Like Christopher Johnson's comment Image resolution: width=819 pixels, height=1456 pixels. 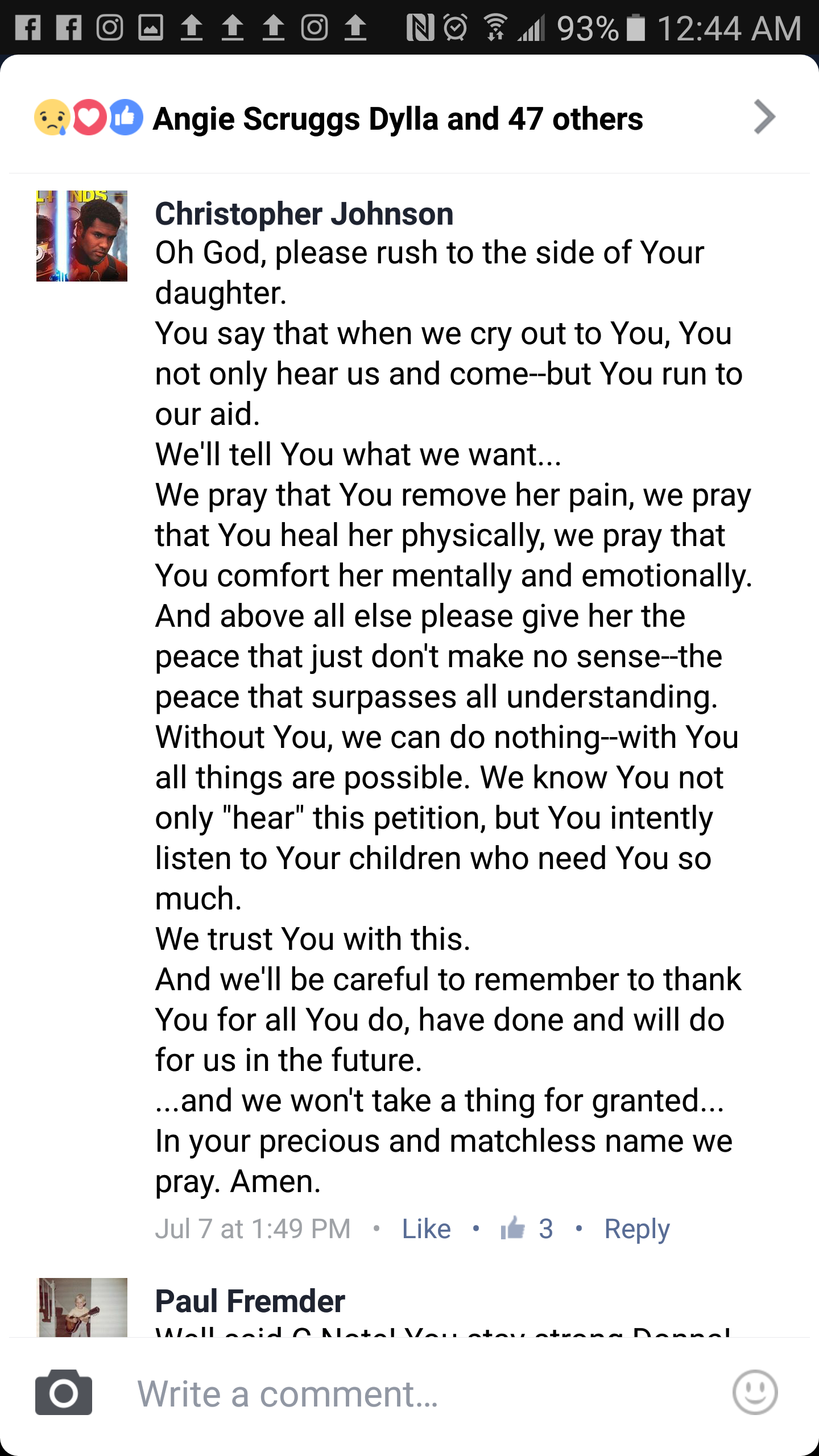click(x=426, y=1229)
